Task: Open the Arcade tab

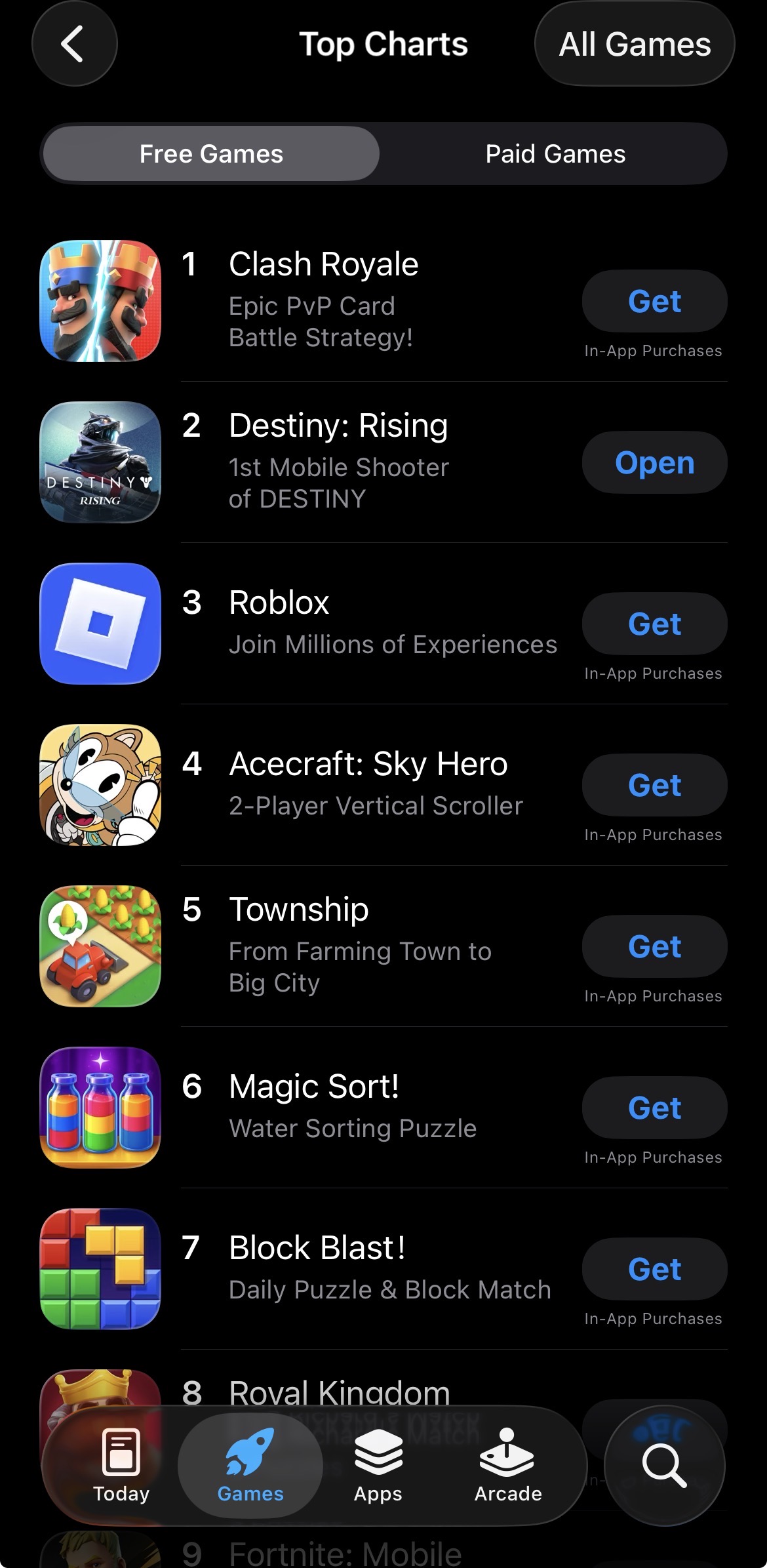Action: 508,1465
